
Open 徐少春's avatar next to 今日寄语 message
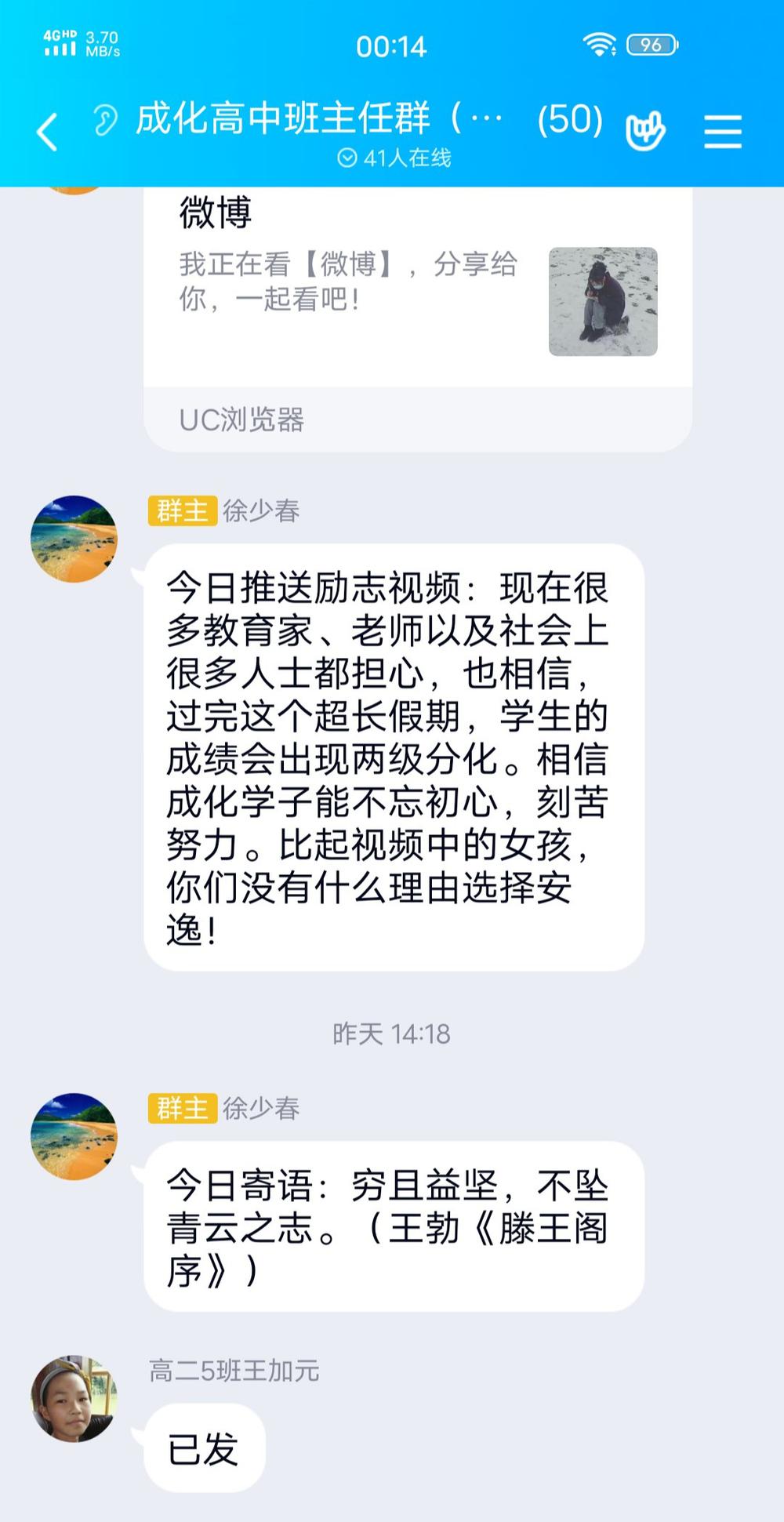74,1136
